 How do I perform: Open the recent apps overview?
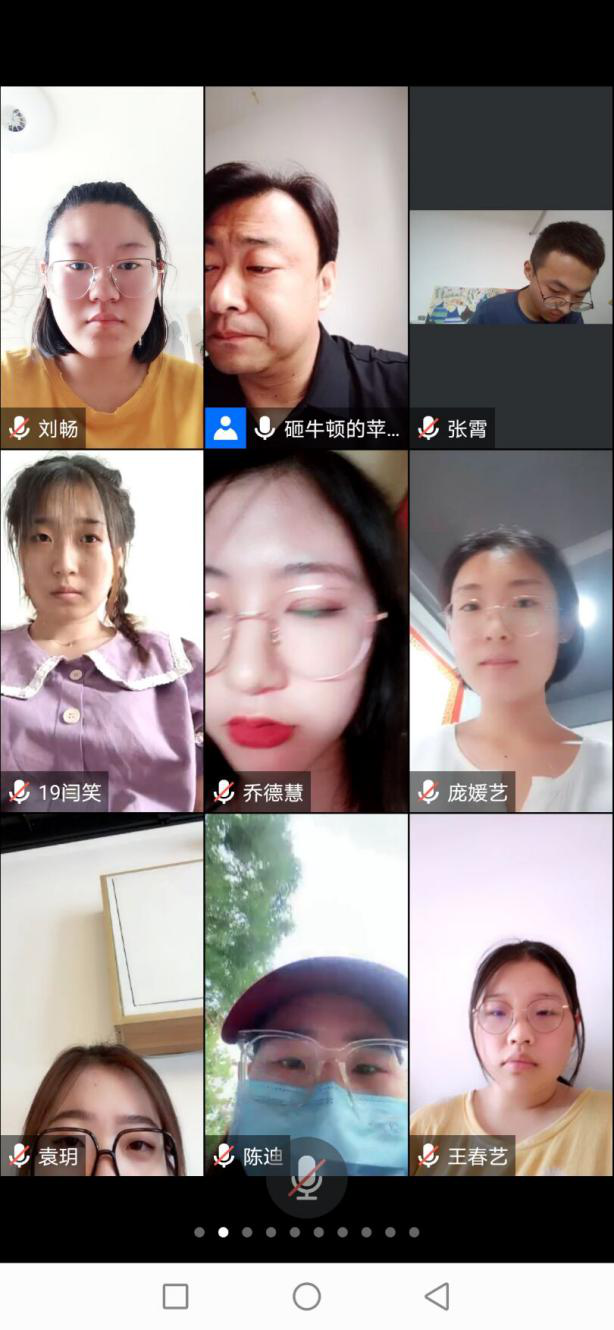point(176,1297)
